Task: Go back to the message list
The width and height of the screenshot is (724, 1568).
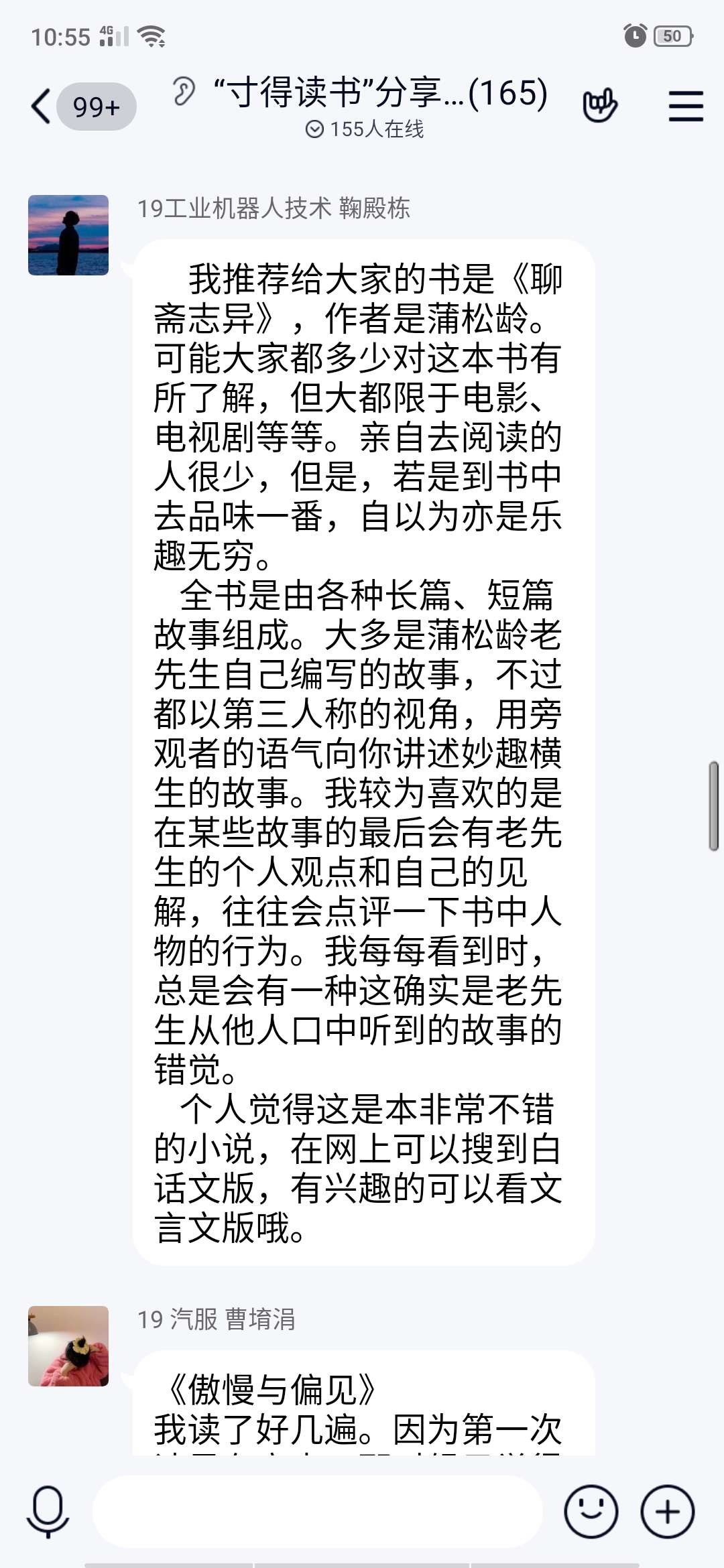Action: click(x=42, y=107)
